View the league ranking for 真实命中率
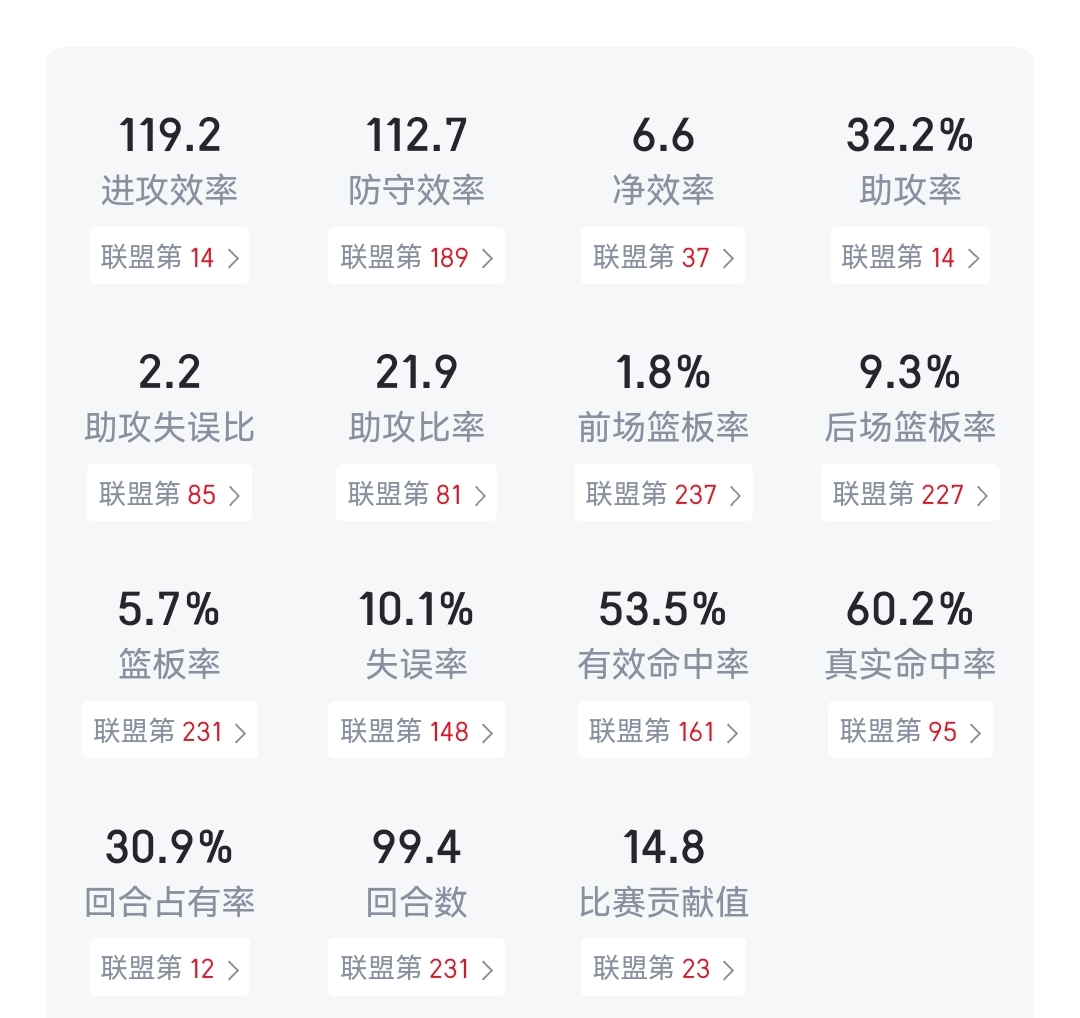Screen dimensions: 1080x1018 [x=910, y=731]
